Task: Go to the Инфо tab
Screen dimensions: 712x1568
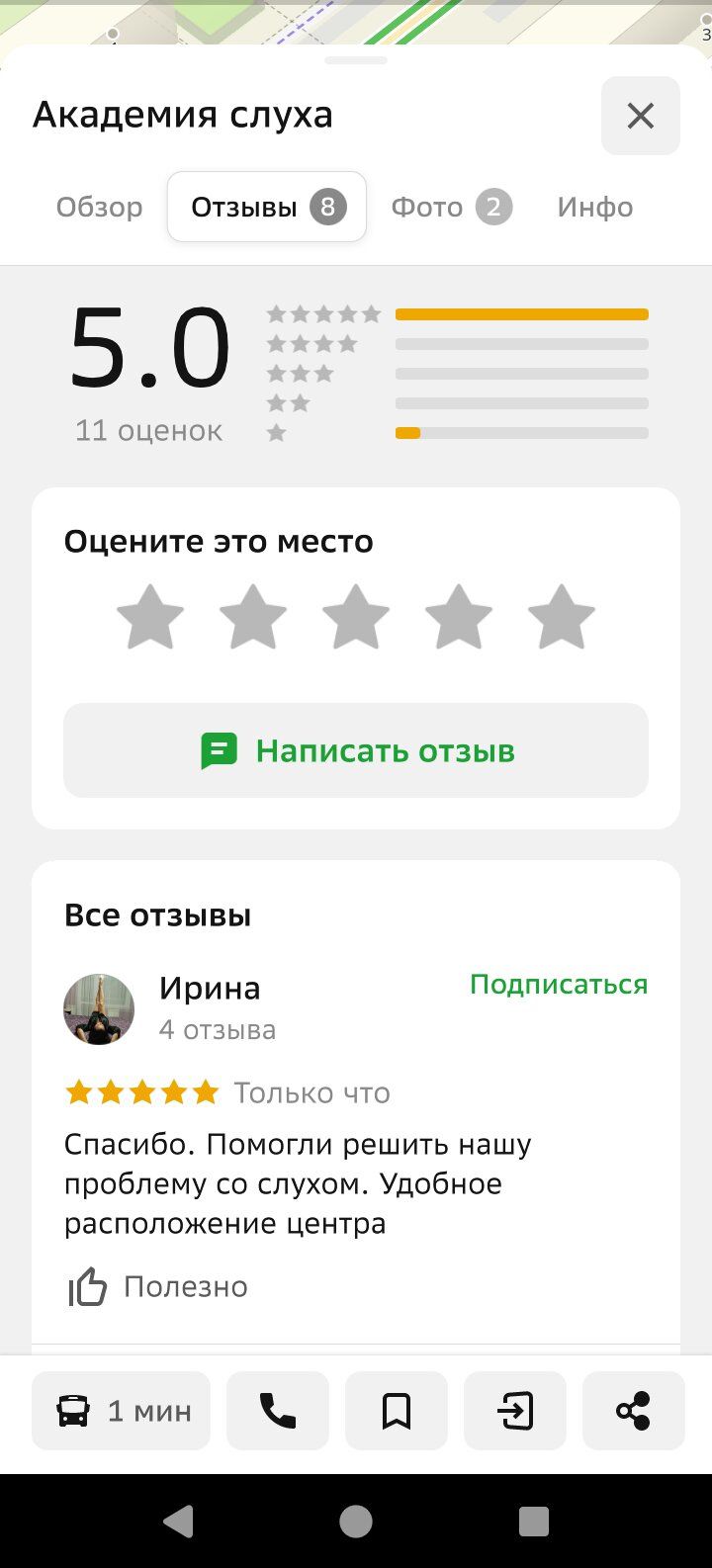Action: click(594, 207)
